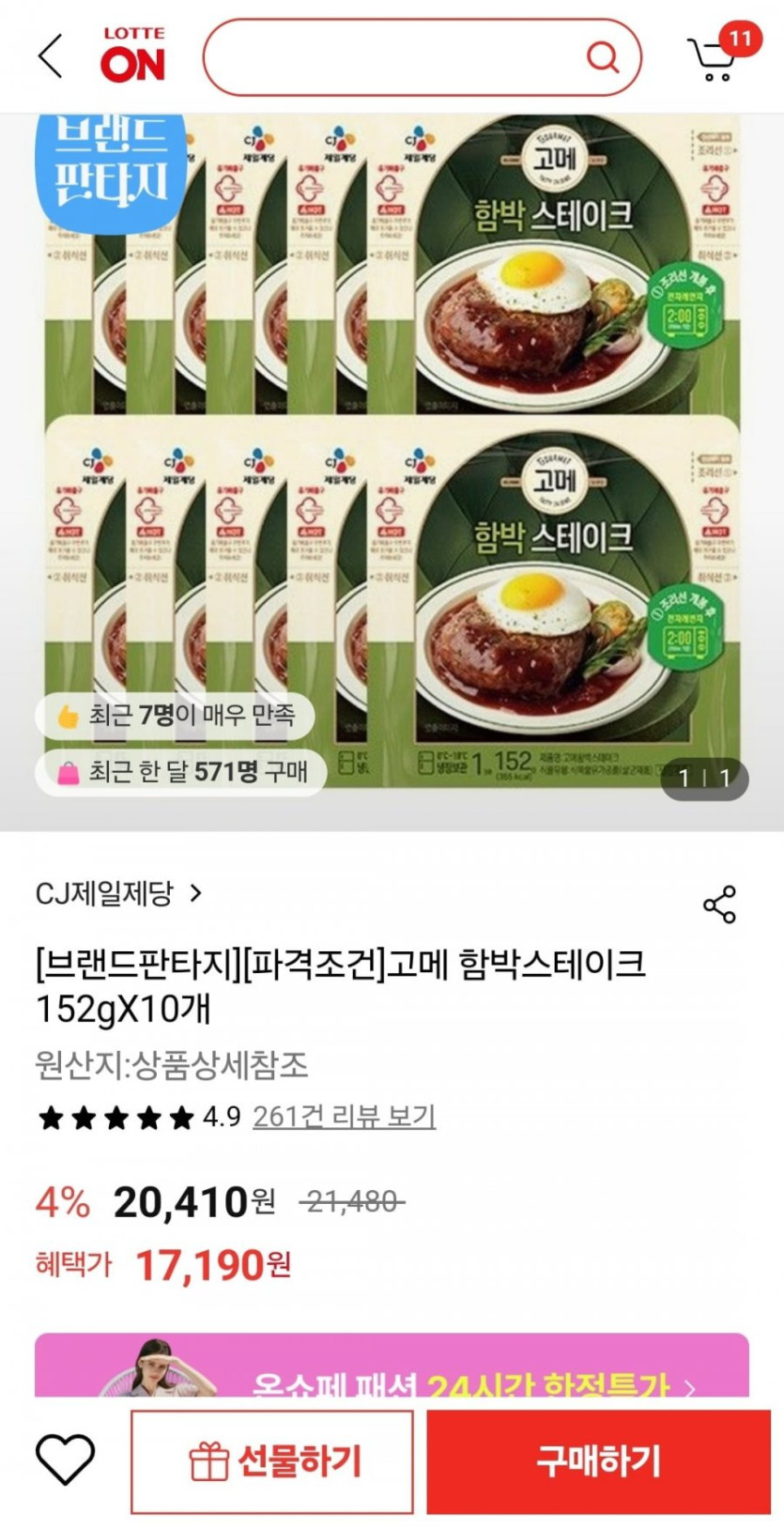Screen dimensions: 784x1529
Task: Tap 구매하기 to purchase
Action: [x=598, y=1461]
